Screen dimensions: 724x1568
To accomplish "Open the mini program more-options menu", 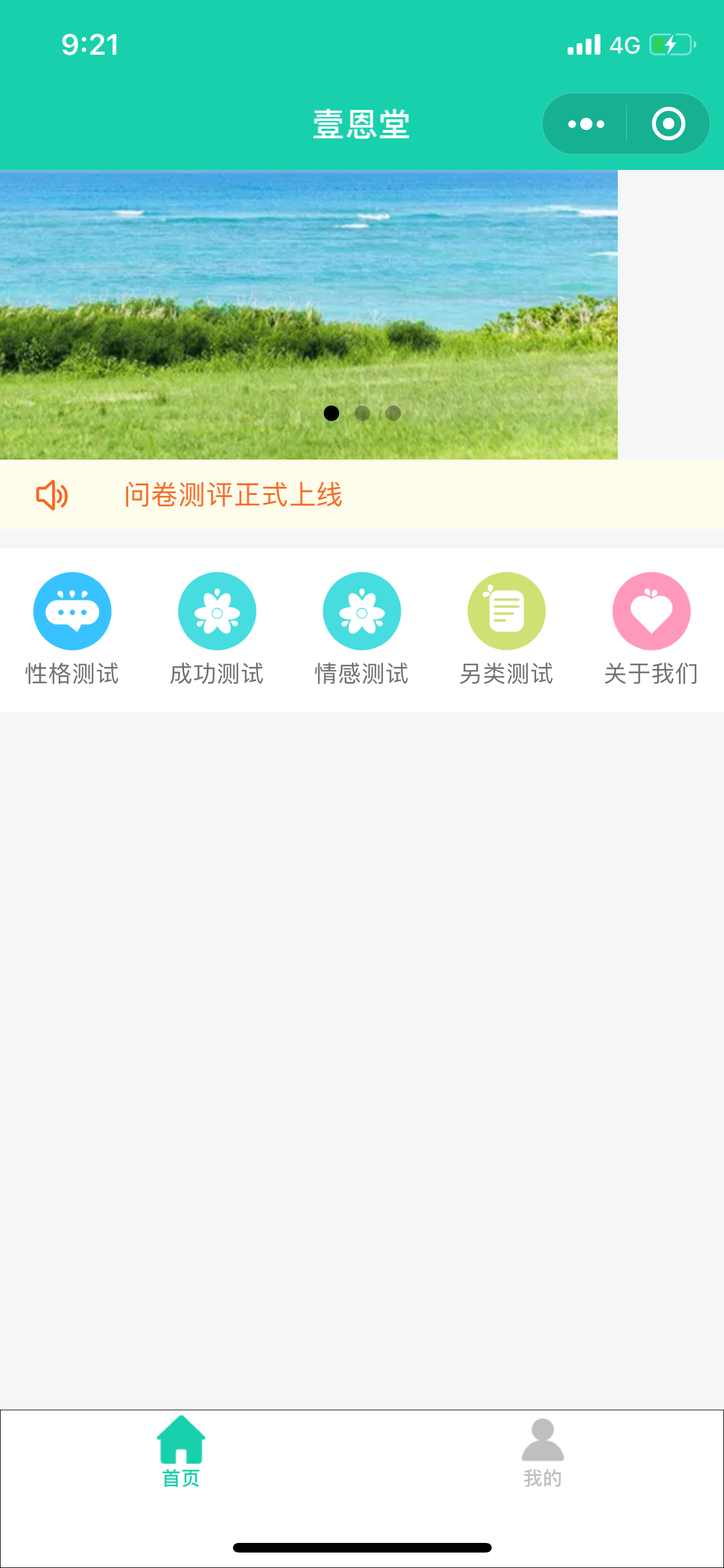I will (586, 124).
